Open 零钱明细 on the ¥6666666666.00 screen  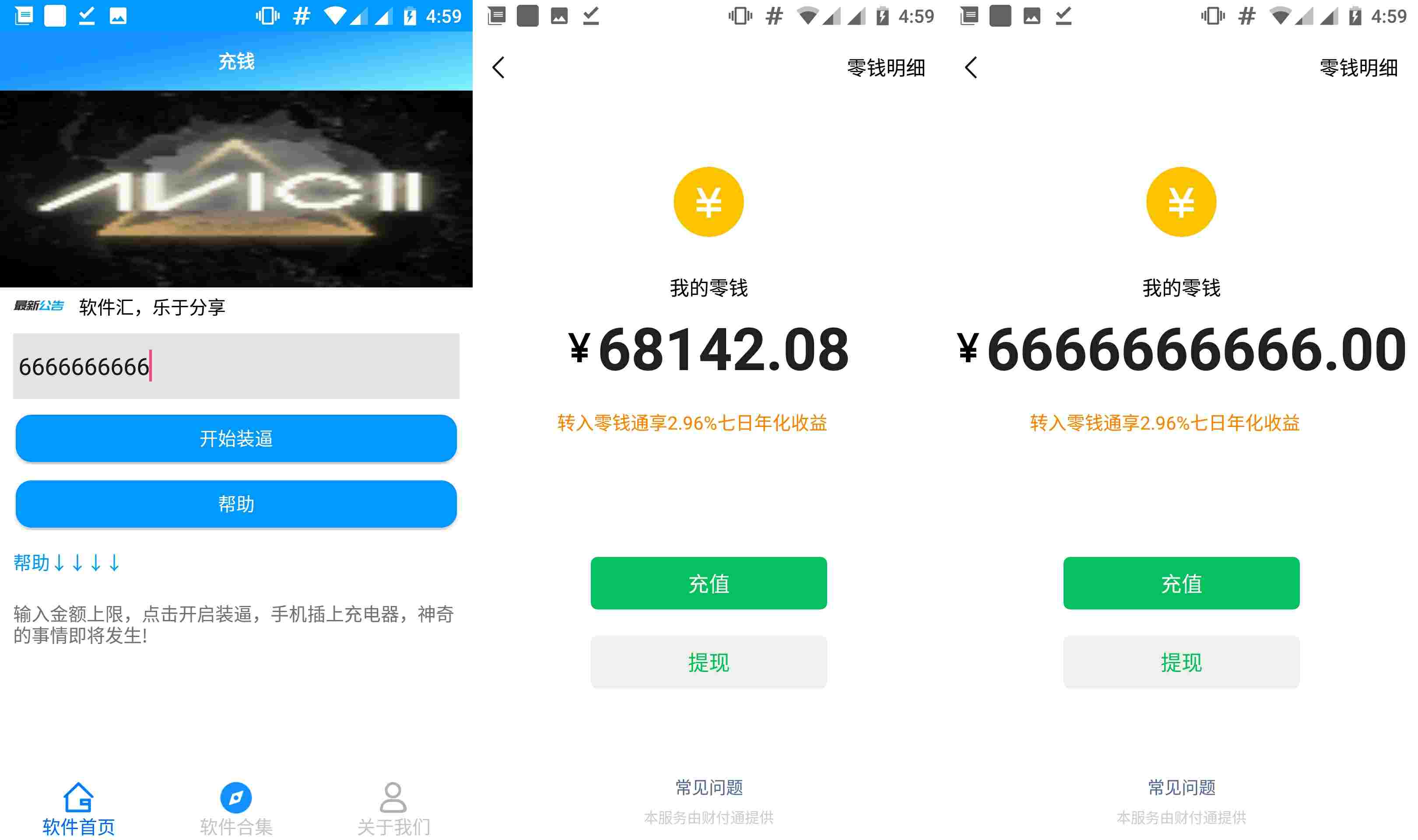(x=1358, y=68)
